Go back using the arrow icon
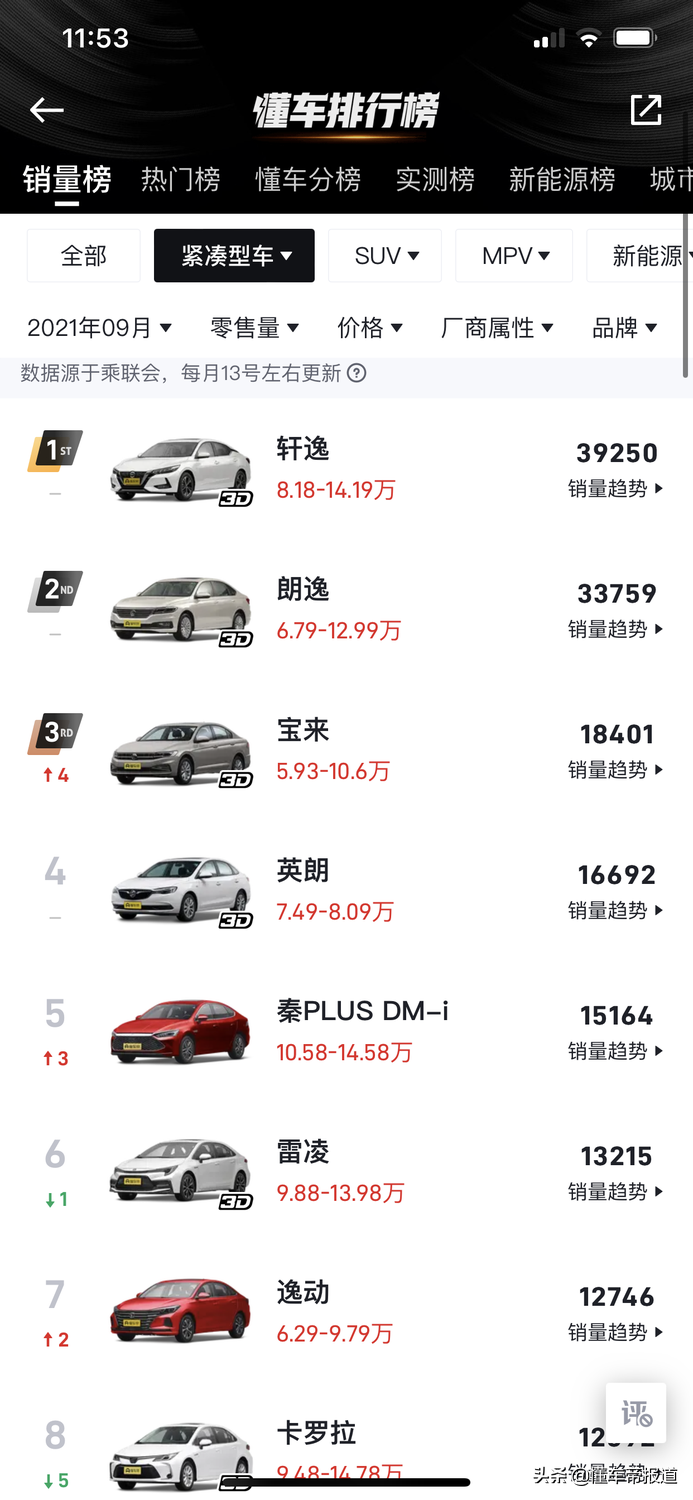Image resolution: width=693 pixels, height=1500 pixels. click(x=47, y=110)
